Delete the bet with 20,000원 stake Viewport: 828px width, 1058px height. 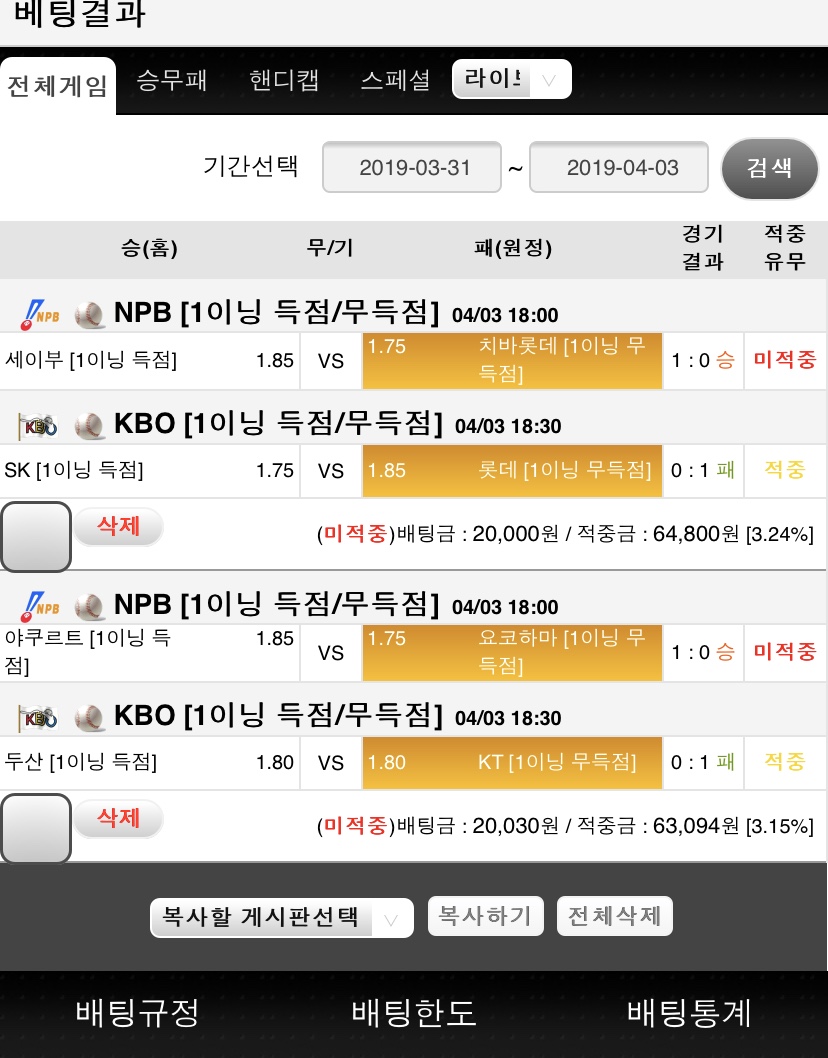pos(118,526)
